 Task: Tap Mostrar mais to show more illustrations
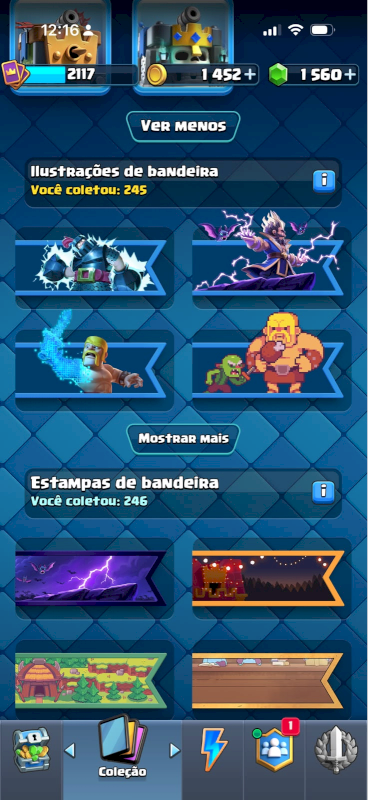coord(183,438)
